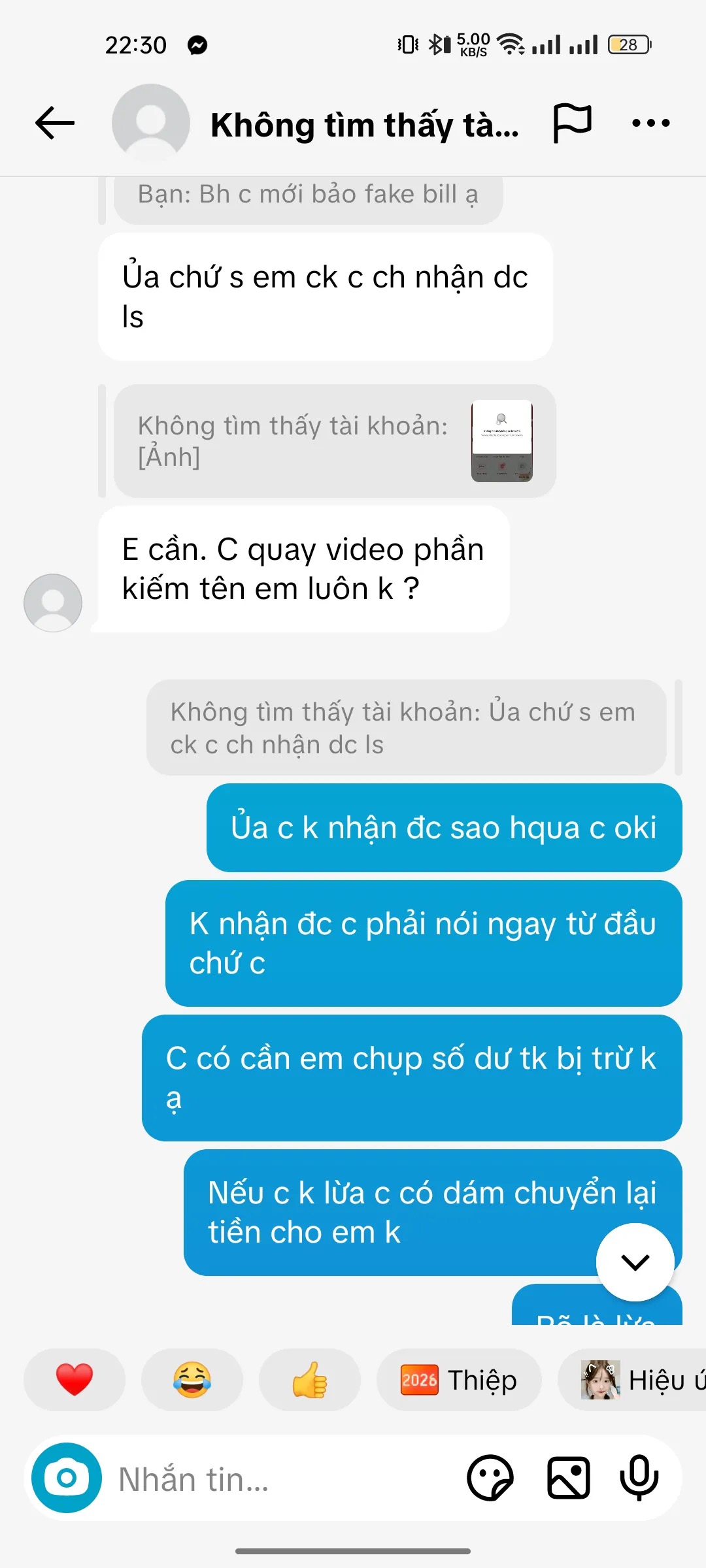The height and width of the screenshot is (1568, 706).
Task: Focus the Nhắn tin message field
Action: [x=281, y=1479]
